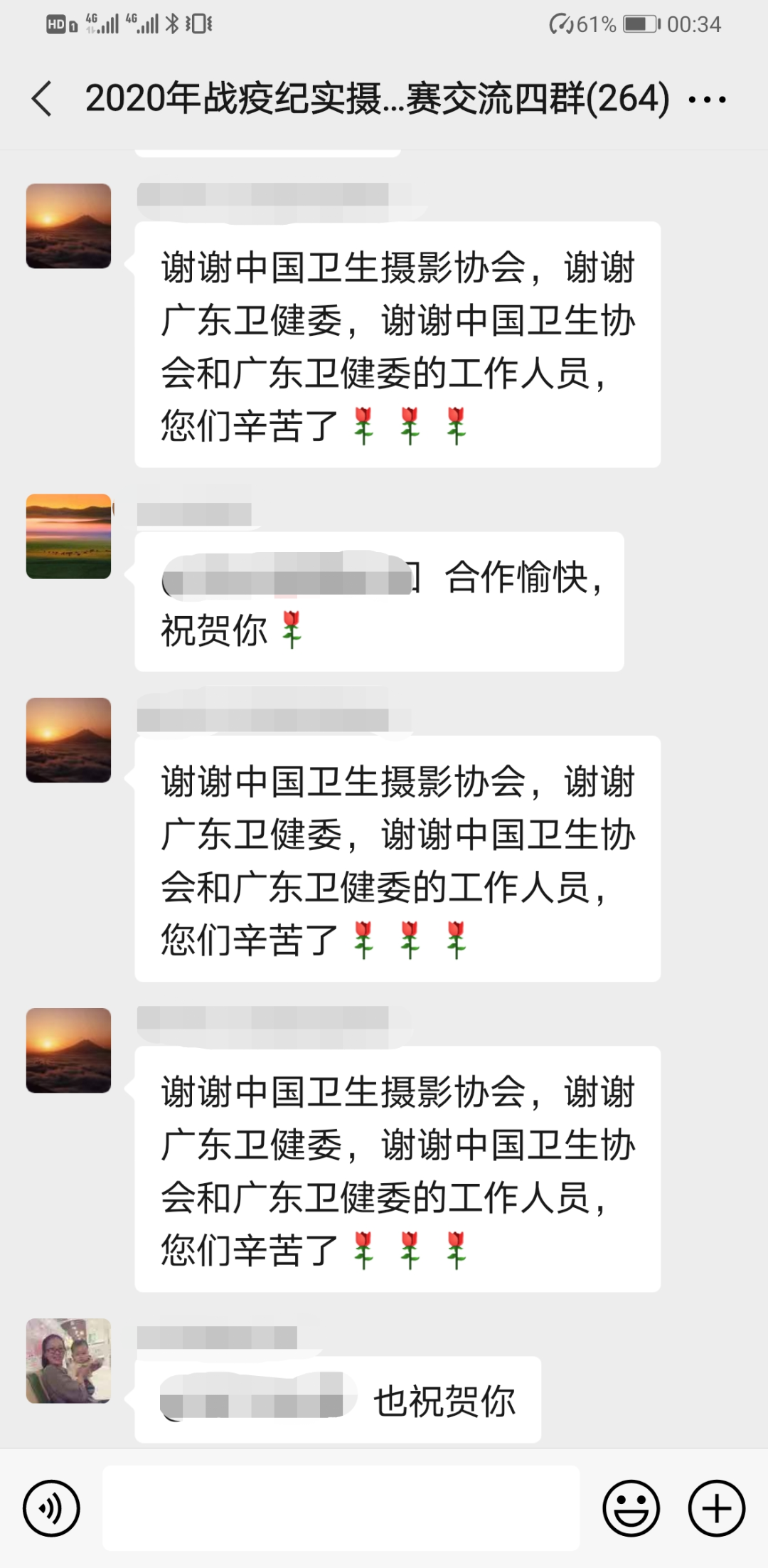Open the plus attachment menu
Screen dimensions: 768x1568
point(716,1508)
